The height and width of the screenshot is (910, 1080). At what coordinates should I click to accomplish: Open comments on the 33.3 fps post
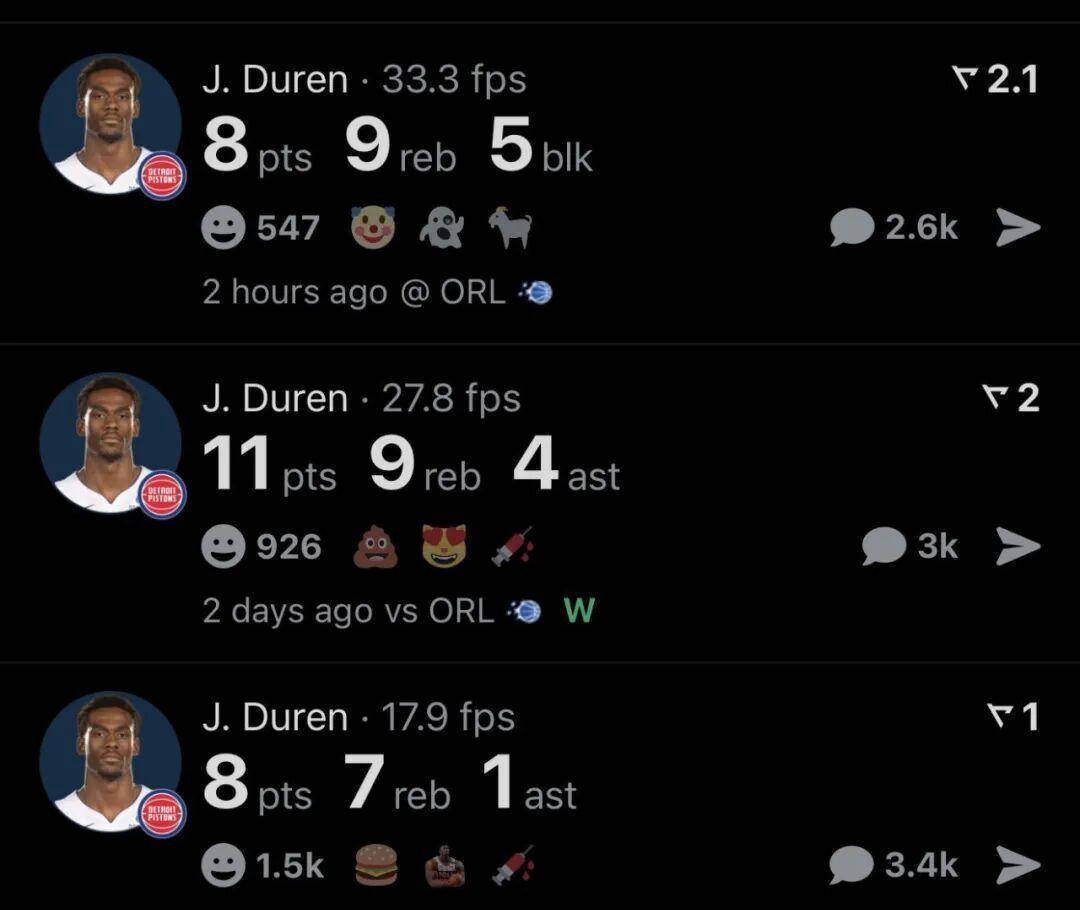coord(893,228)
